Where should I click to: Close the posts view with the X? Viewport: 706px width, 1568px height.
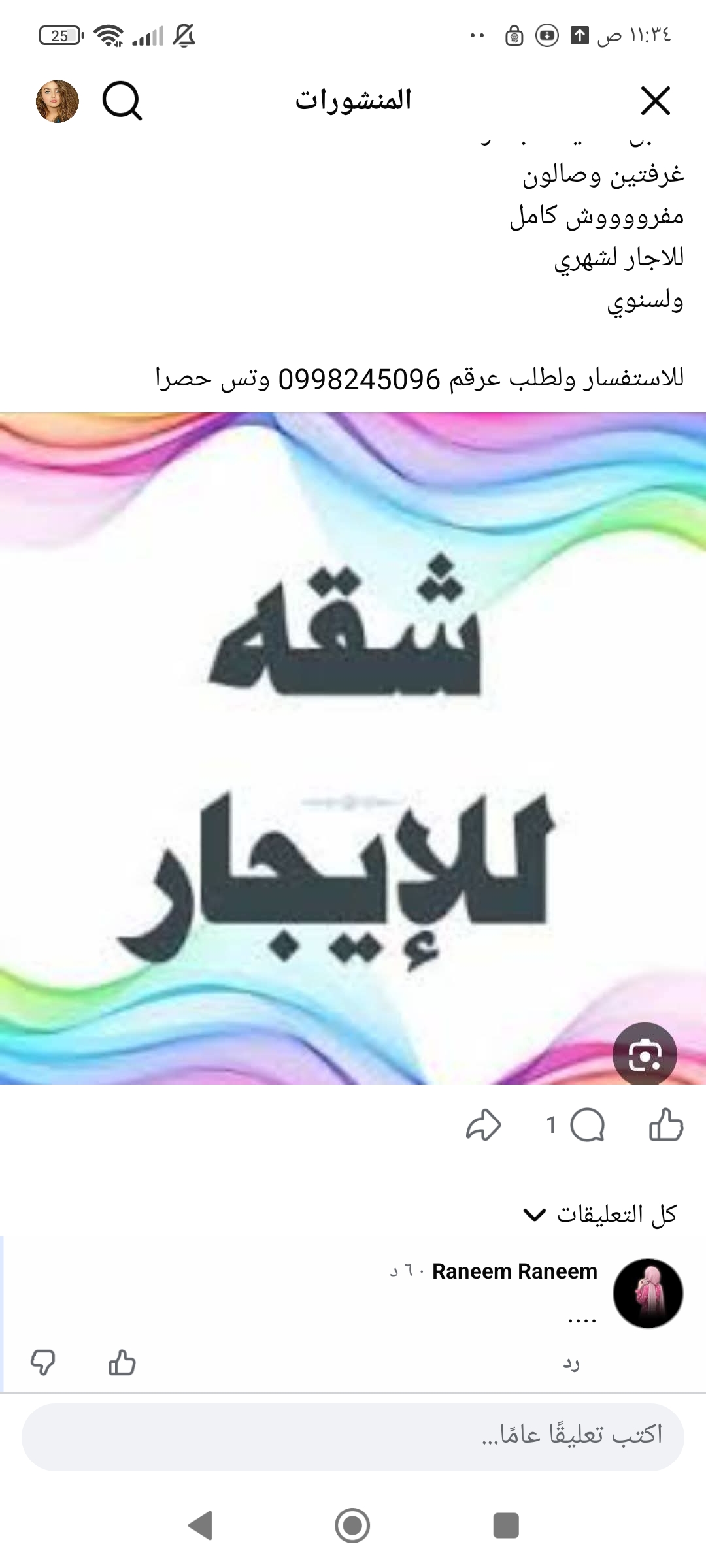click(x=655, y=101)
